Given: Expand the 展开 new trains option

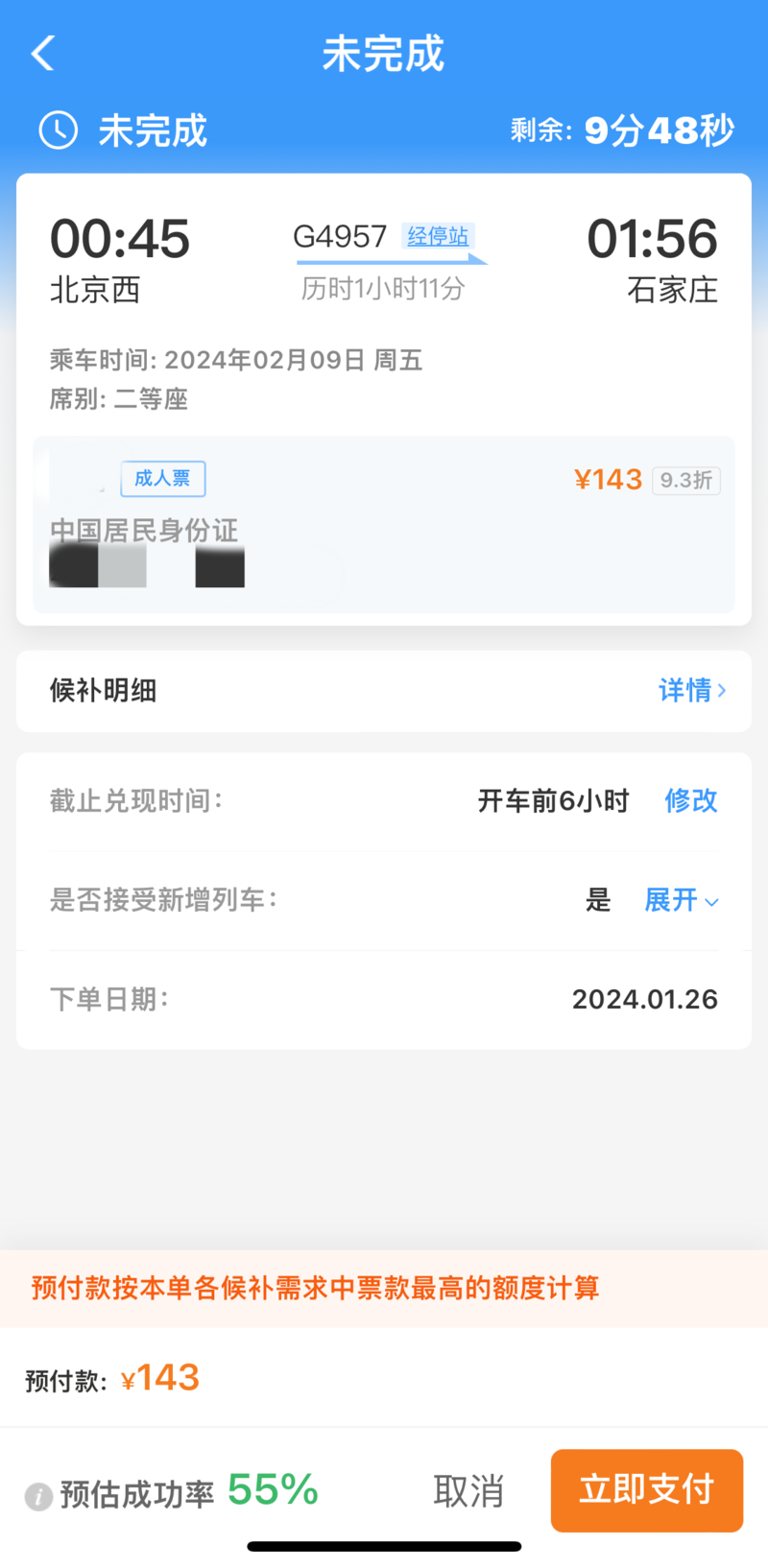Looking at the screenshot, I should pyautogui.click(x=681, y=900).
